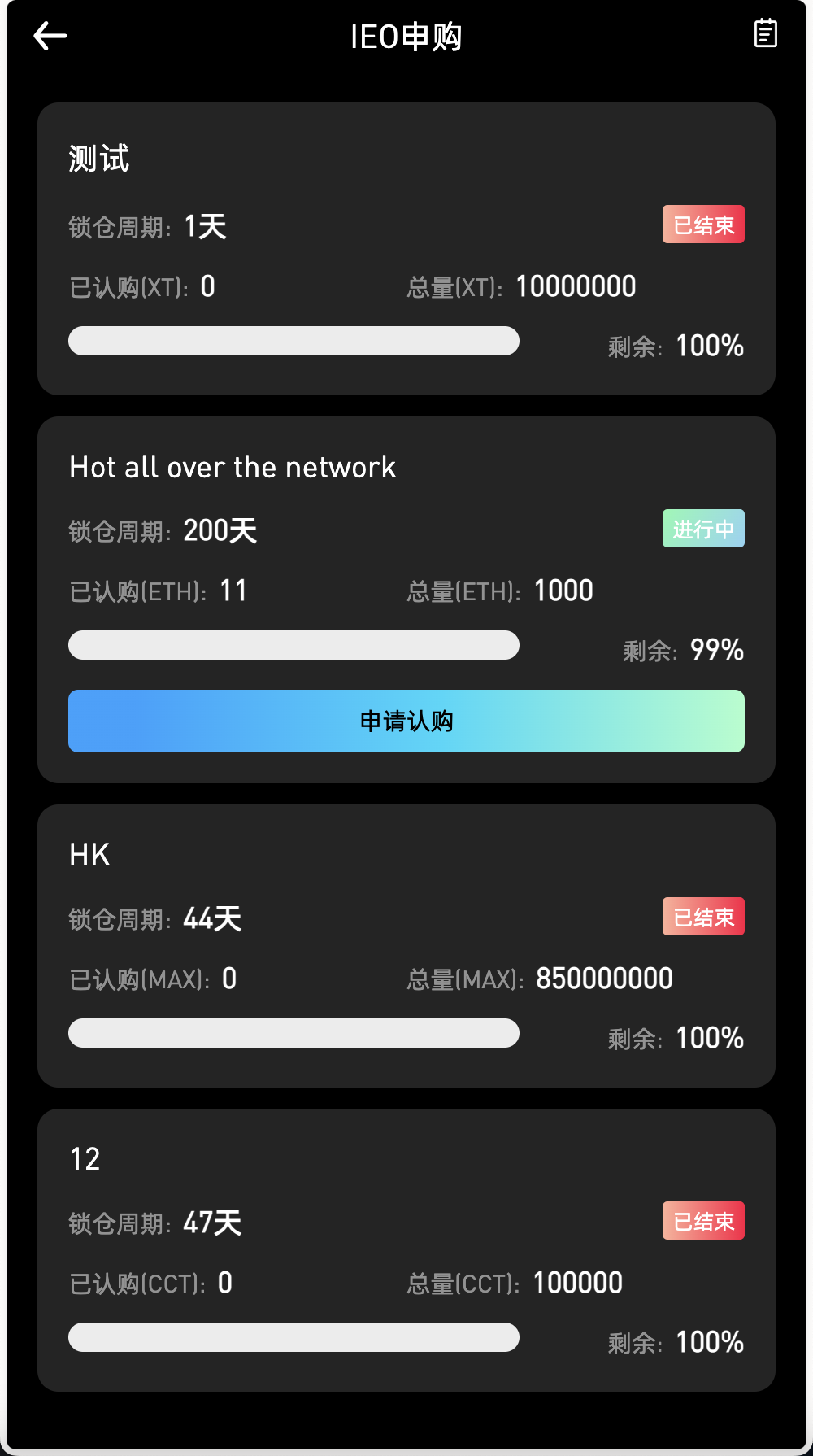813x1456 pixels.
Task: Click the 进行中 status badge
Action: [703, 529]
